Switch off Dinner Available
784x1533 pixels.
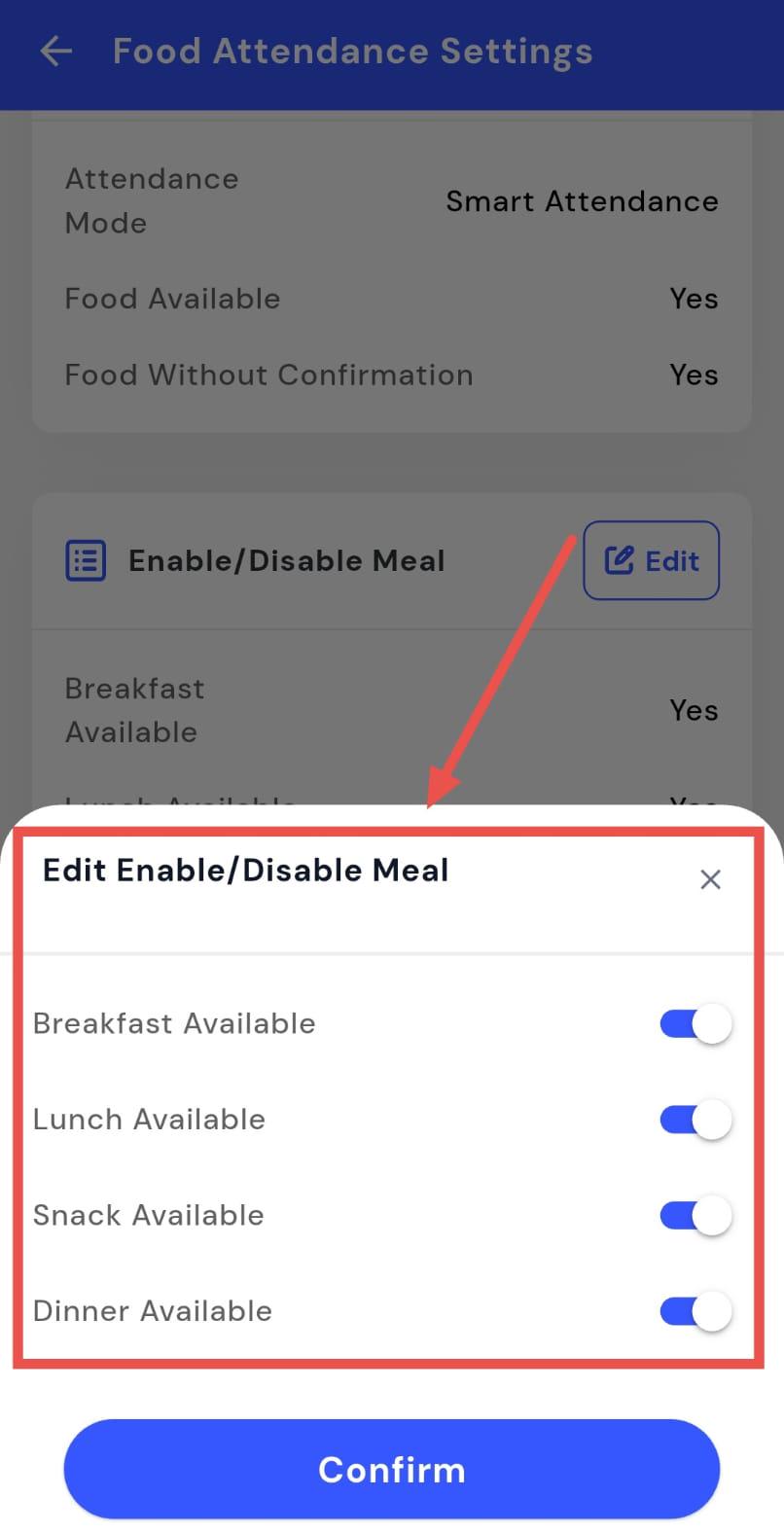(695, 1311)
